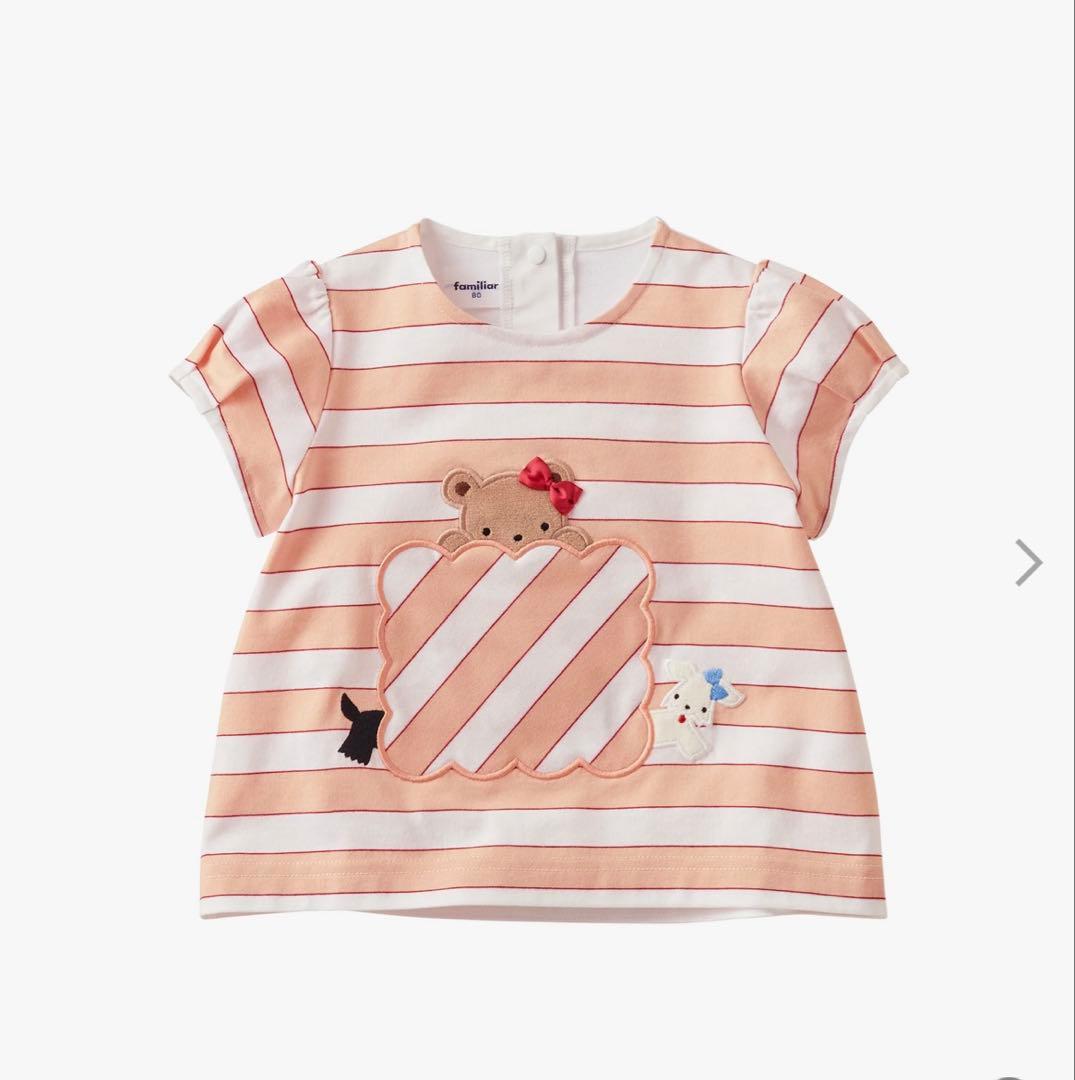This screenshot has height=1080, width=1075.
Task: Show the next product image
Action: pos(1028,562)
